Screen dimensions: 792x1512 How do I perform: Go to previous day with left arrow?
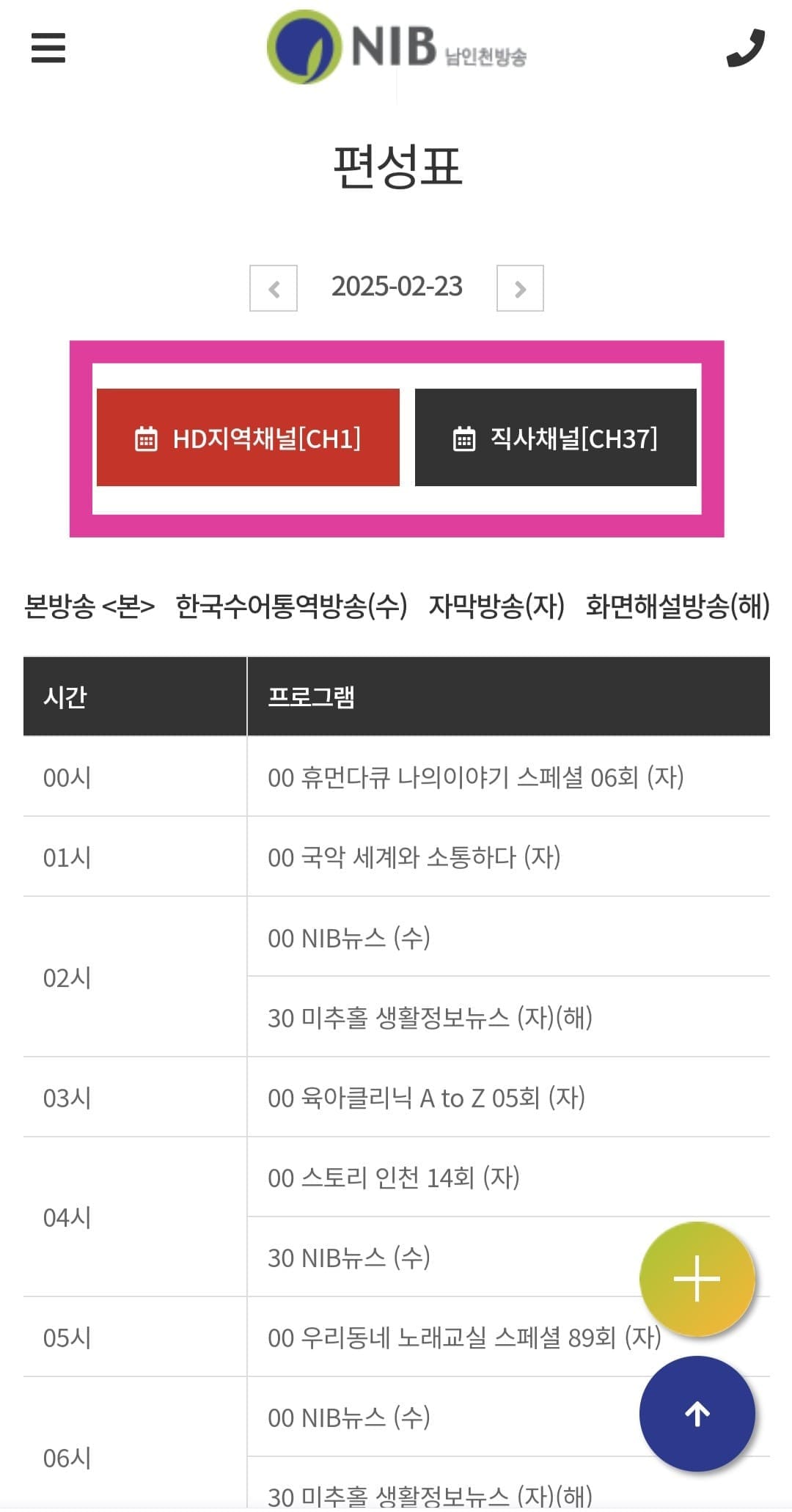(x=274, y=288)
